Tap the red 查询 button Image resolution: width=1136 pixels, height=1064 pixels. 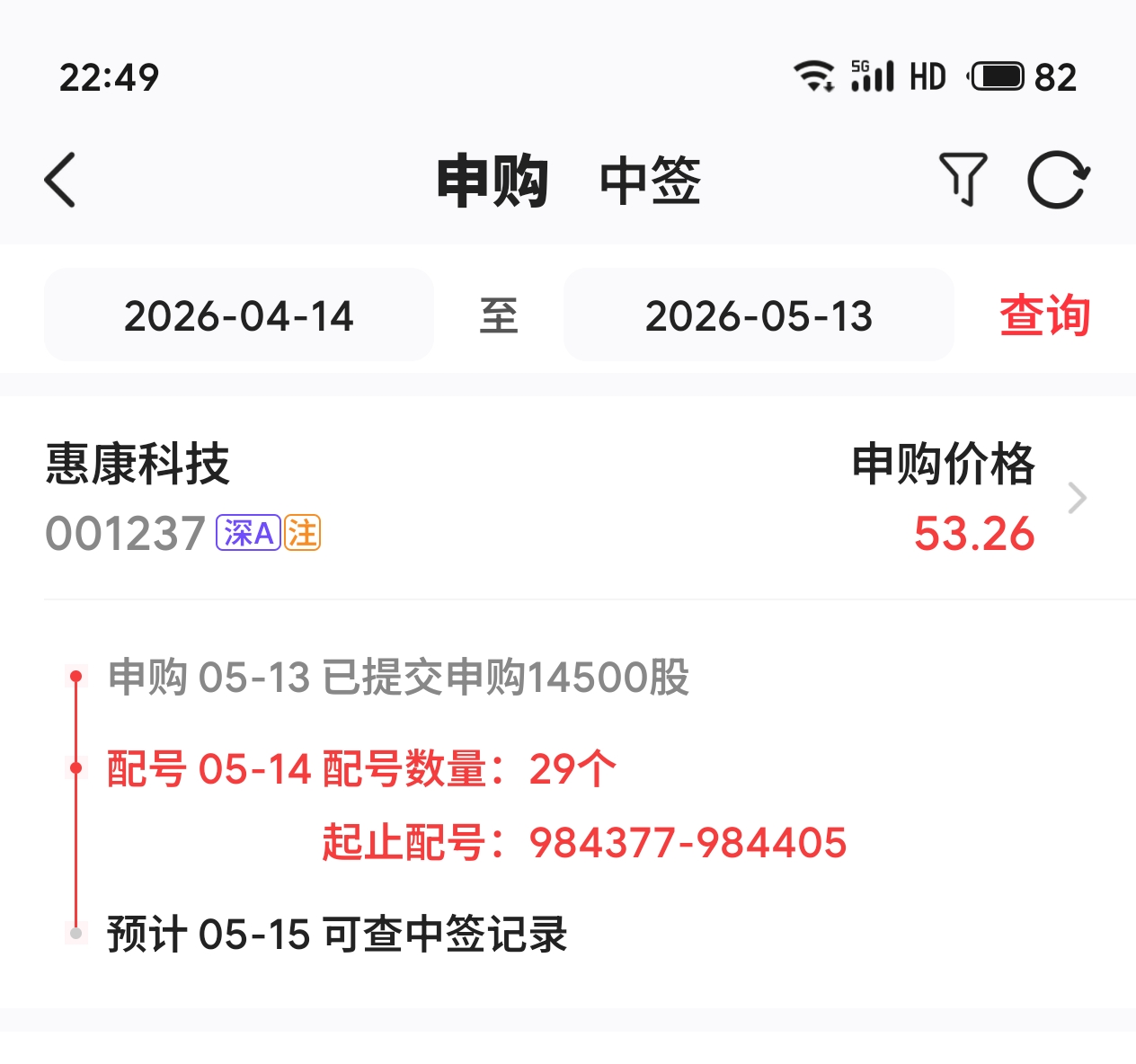[1045, 315]
